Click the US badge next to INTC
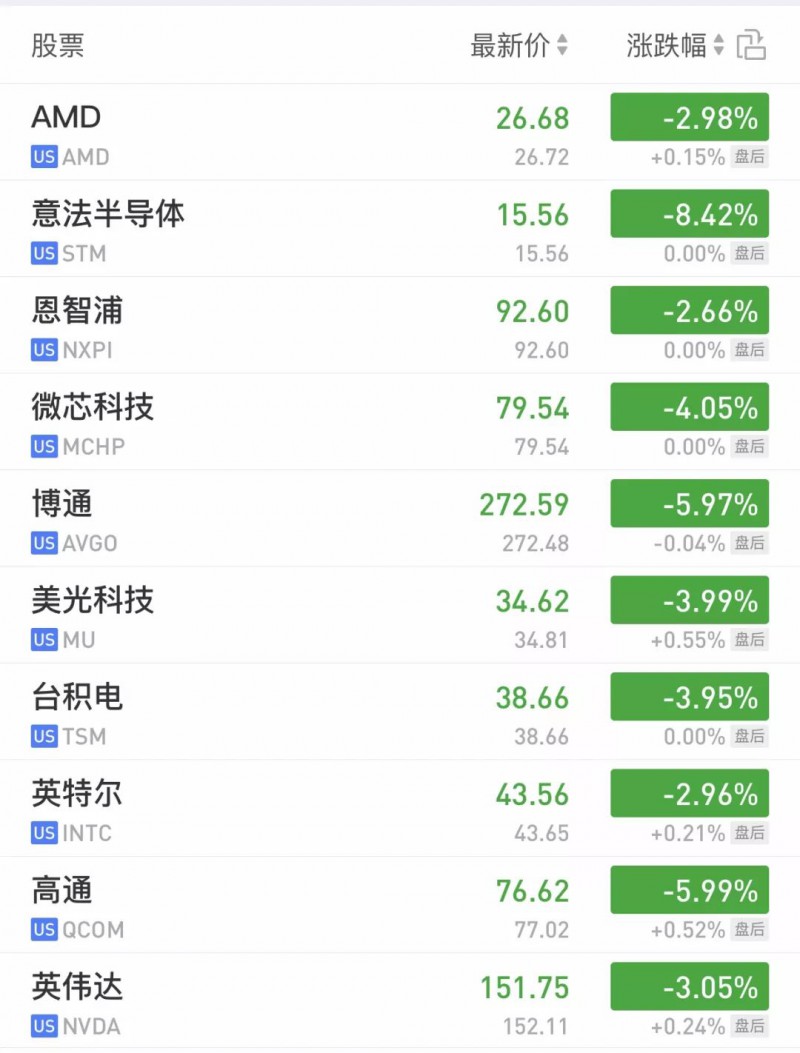This screenshot has height=1053, width=800. [42, 833]
